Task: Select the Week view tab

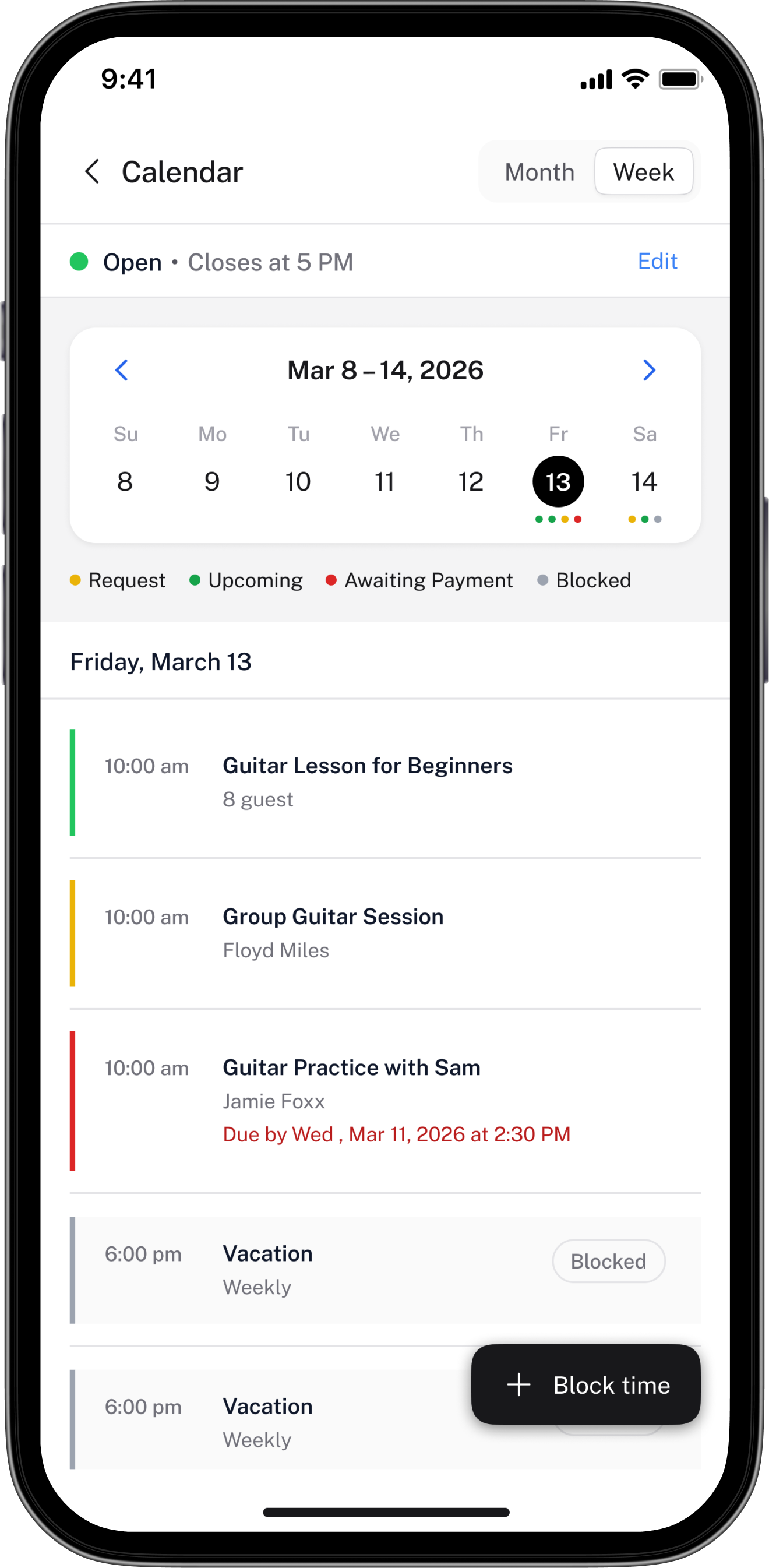Action: [x=643, y=172]
